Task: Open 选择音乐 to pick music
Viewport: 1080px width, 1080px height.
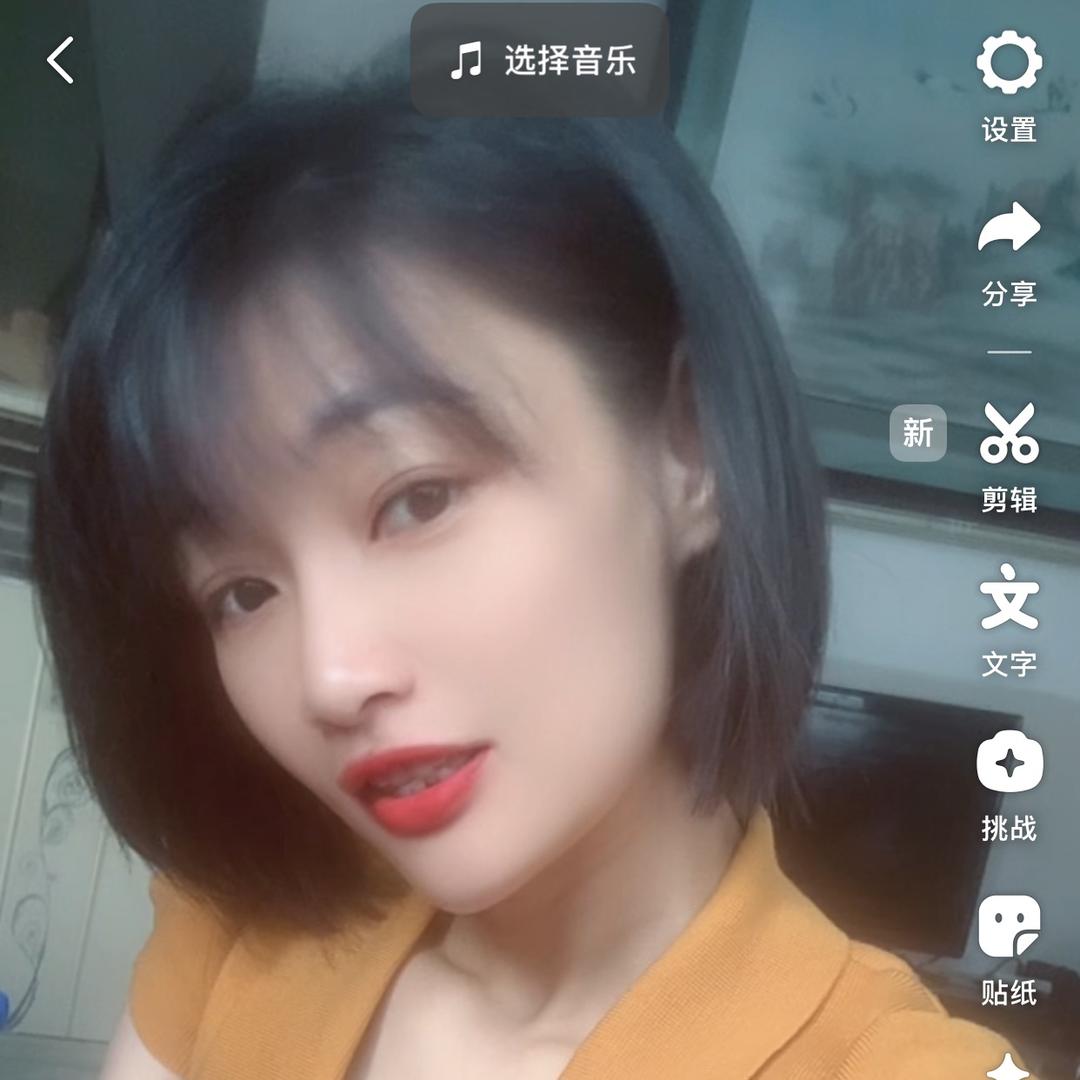Action: click(540, 61)
